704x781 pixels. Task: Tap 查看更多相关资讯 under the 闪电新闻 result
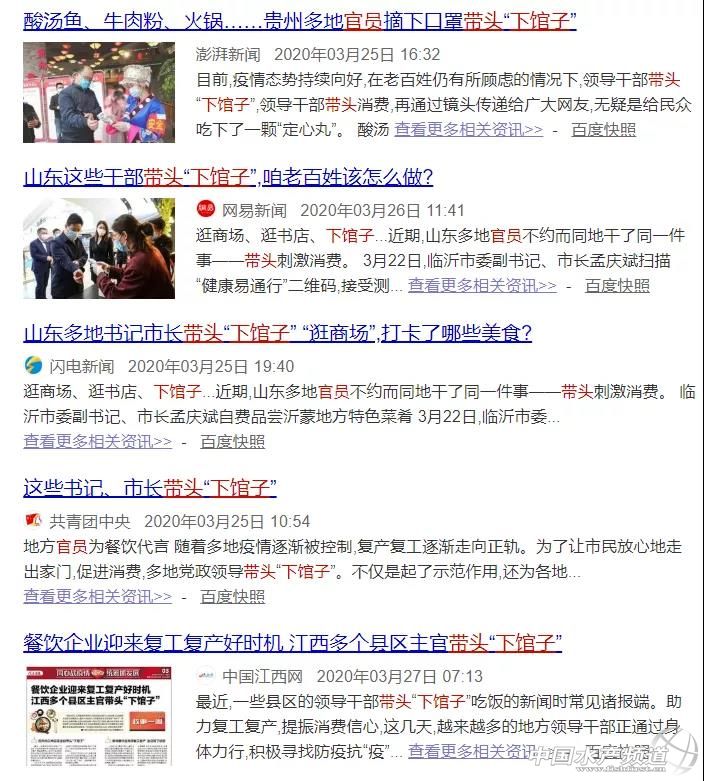click(x=98, y=441)
